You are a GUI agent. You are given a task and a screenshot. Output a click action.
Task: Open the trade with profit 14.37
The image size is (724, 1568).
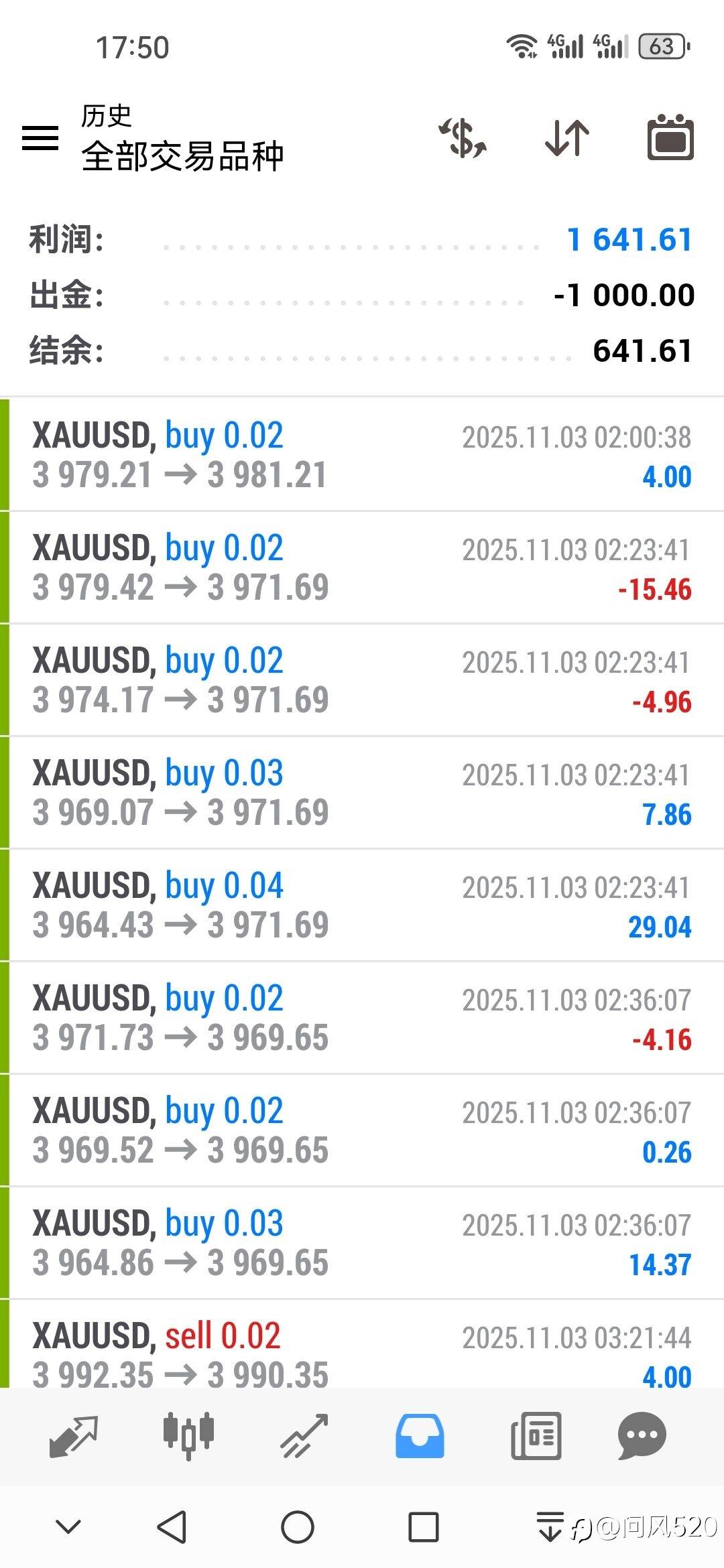click(x=362, y=1244)
